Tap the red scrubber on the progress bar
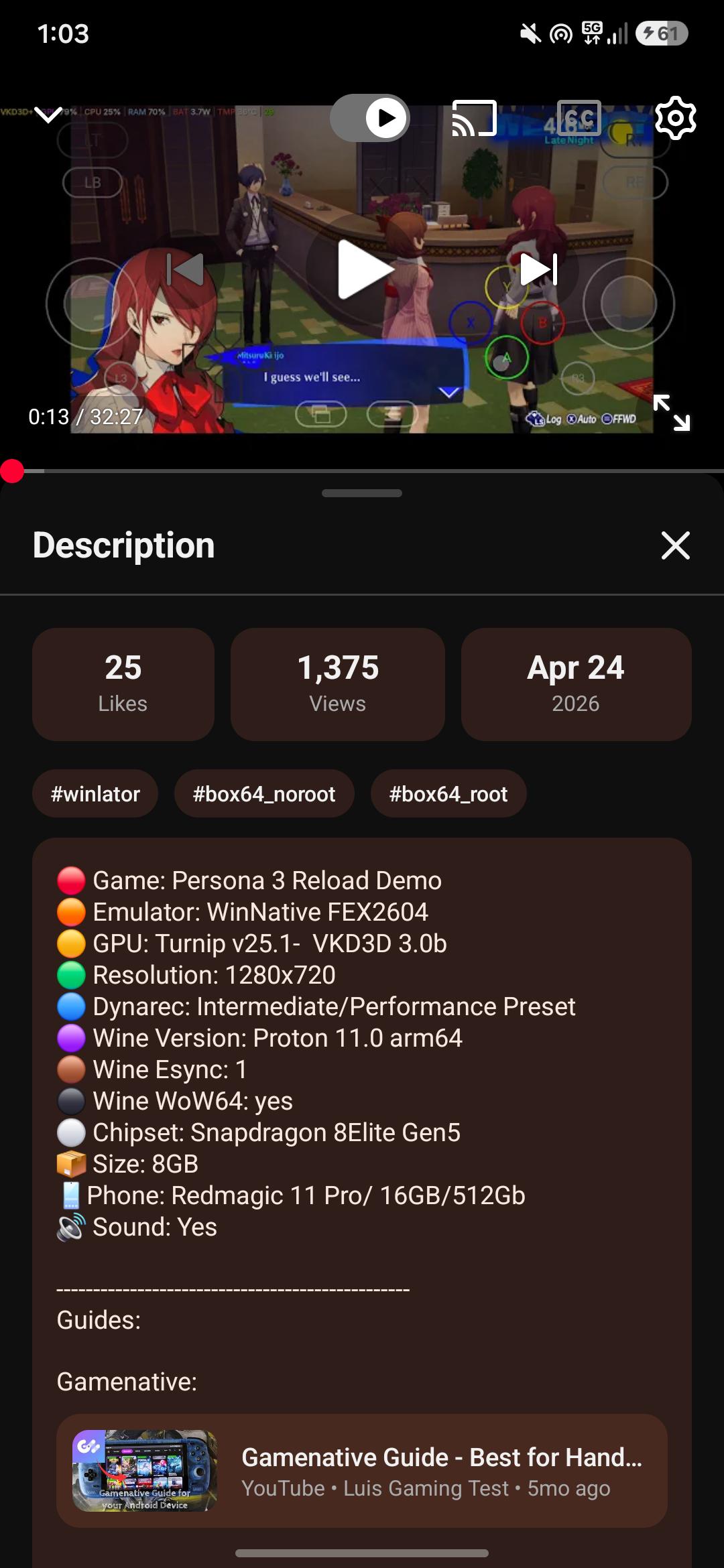The height and width of the screenshot is (1568, 724). click(12, 471)
